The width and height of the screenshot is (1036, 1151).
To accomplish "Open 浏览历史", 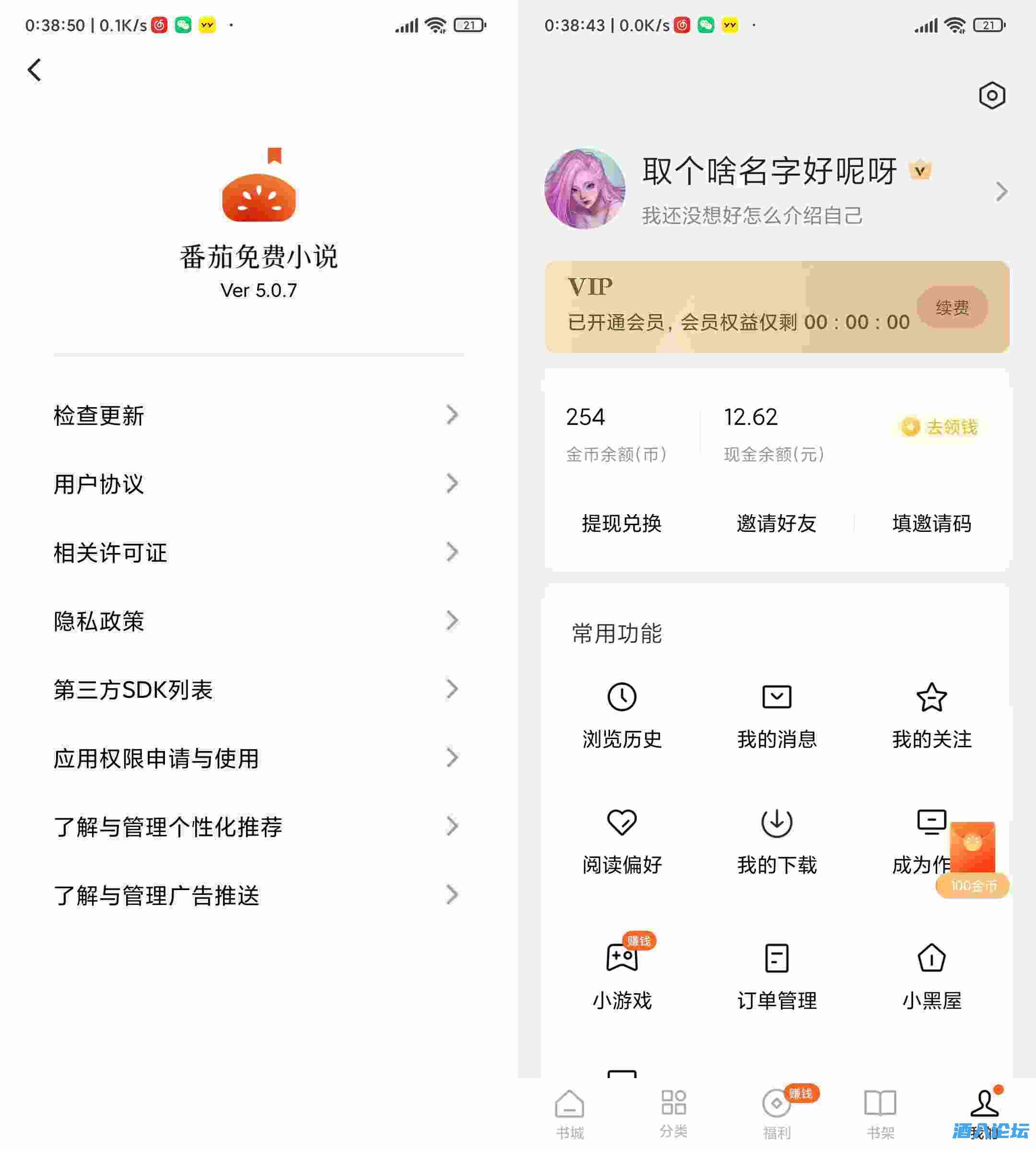I will [622, 715].
